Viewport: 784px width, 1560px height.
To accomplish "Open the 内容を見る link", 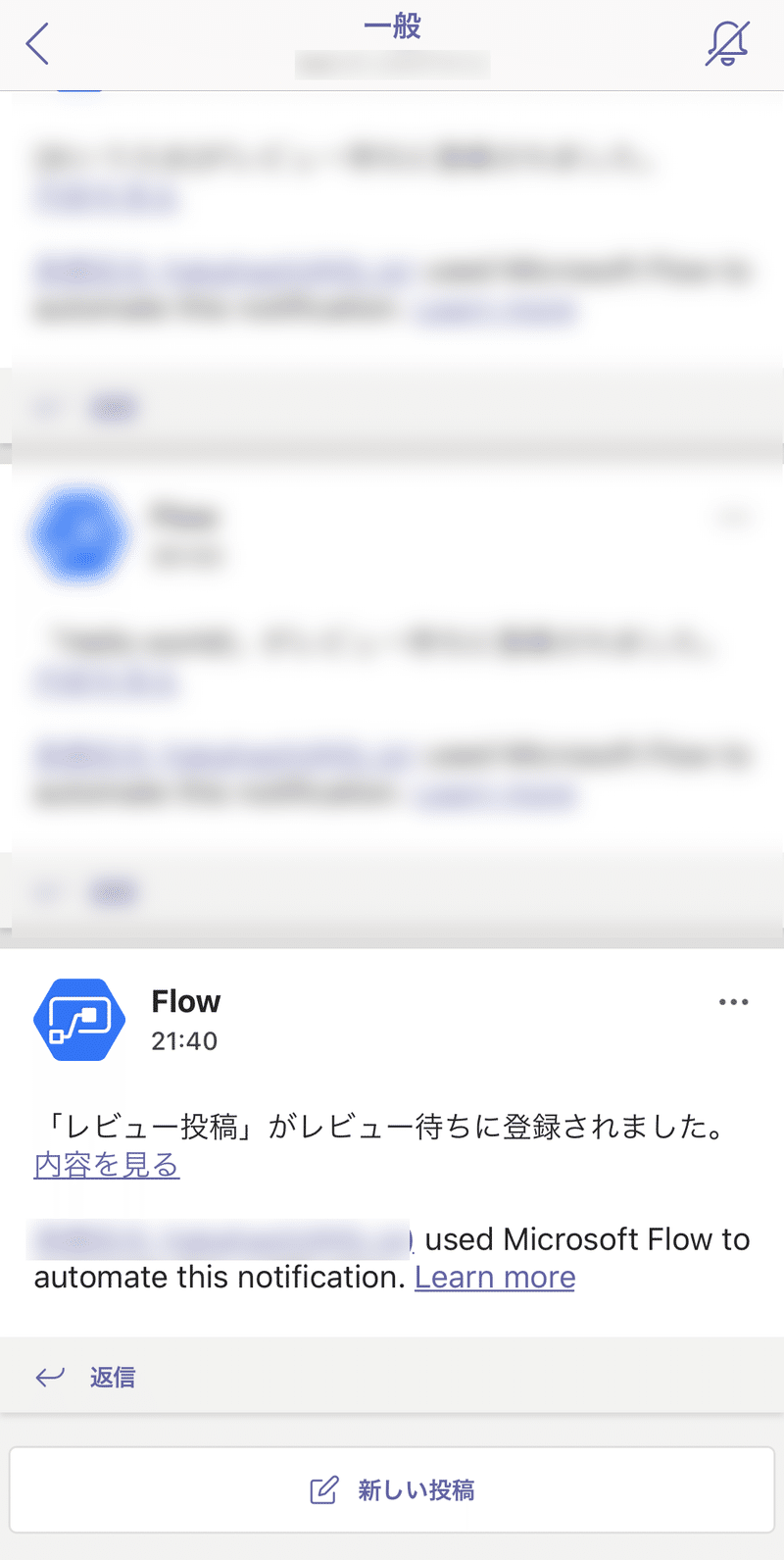I will tap(106, 1164).
